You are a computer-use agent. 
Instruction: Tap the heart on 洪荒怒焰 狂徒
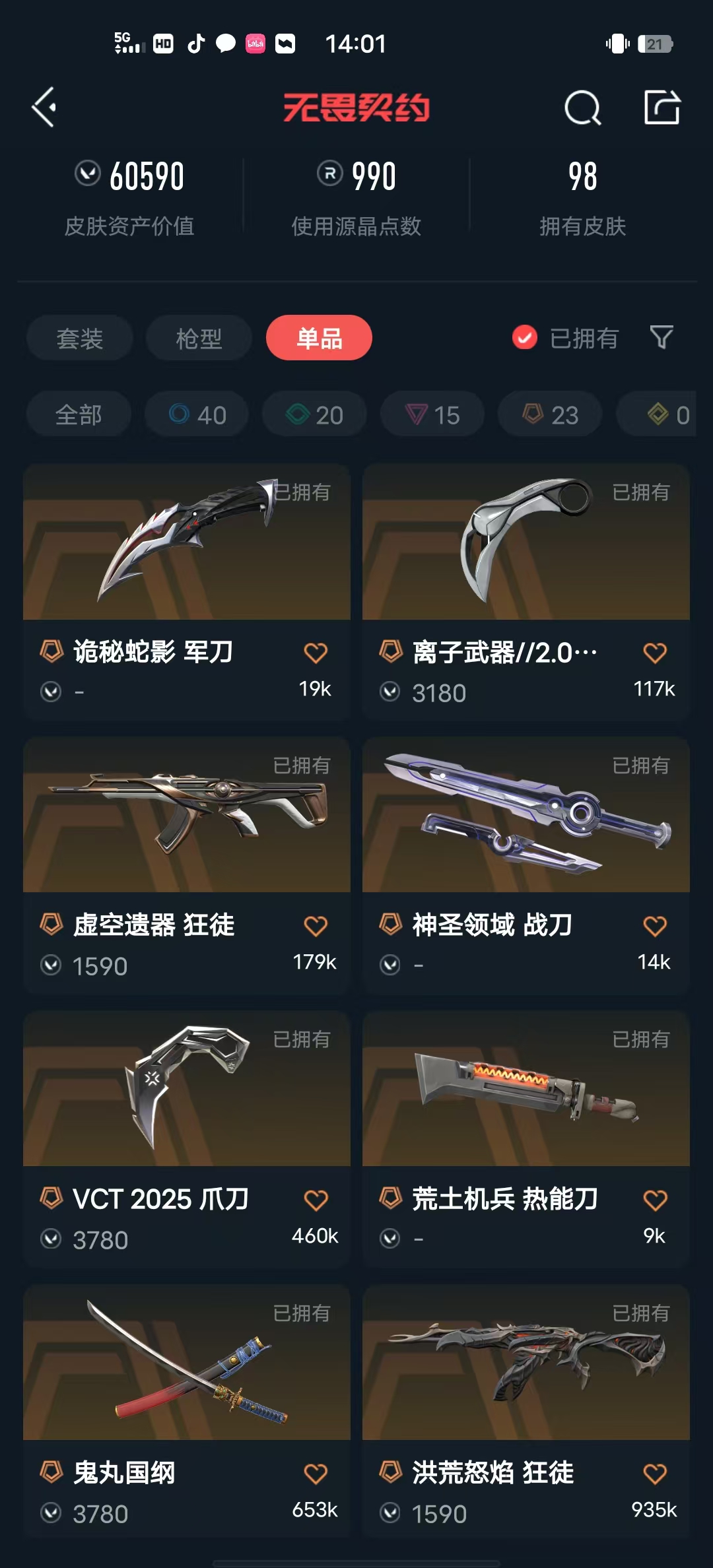655,1474
